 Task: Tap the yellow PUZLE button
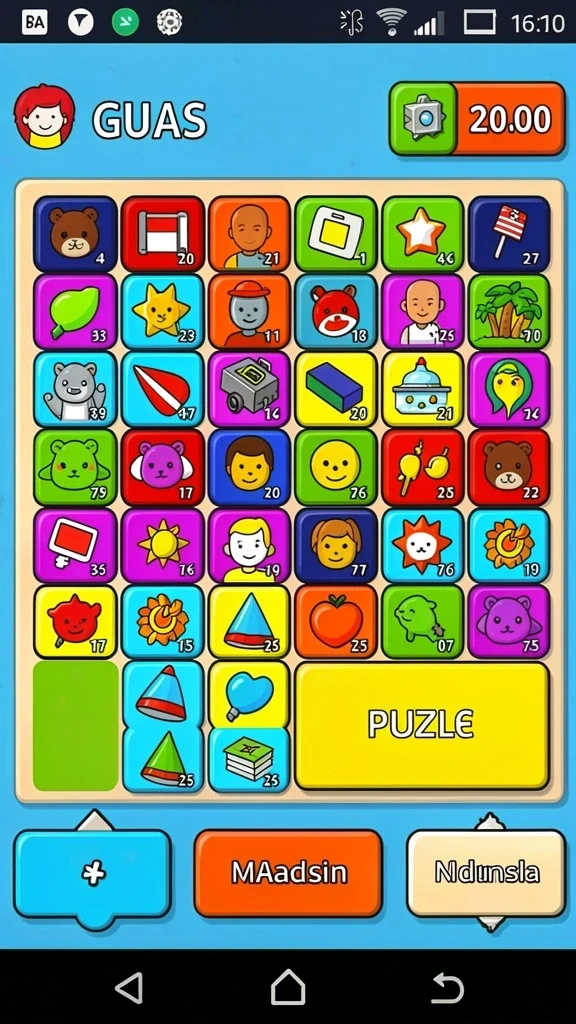(x=422, y=726)
